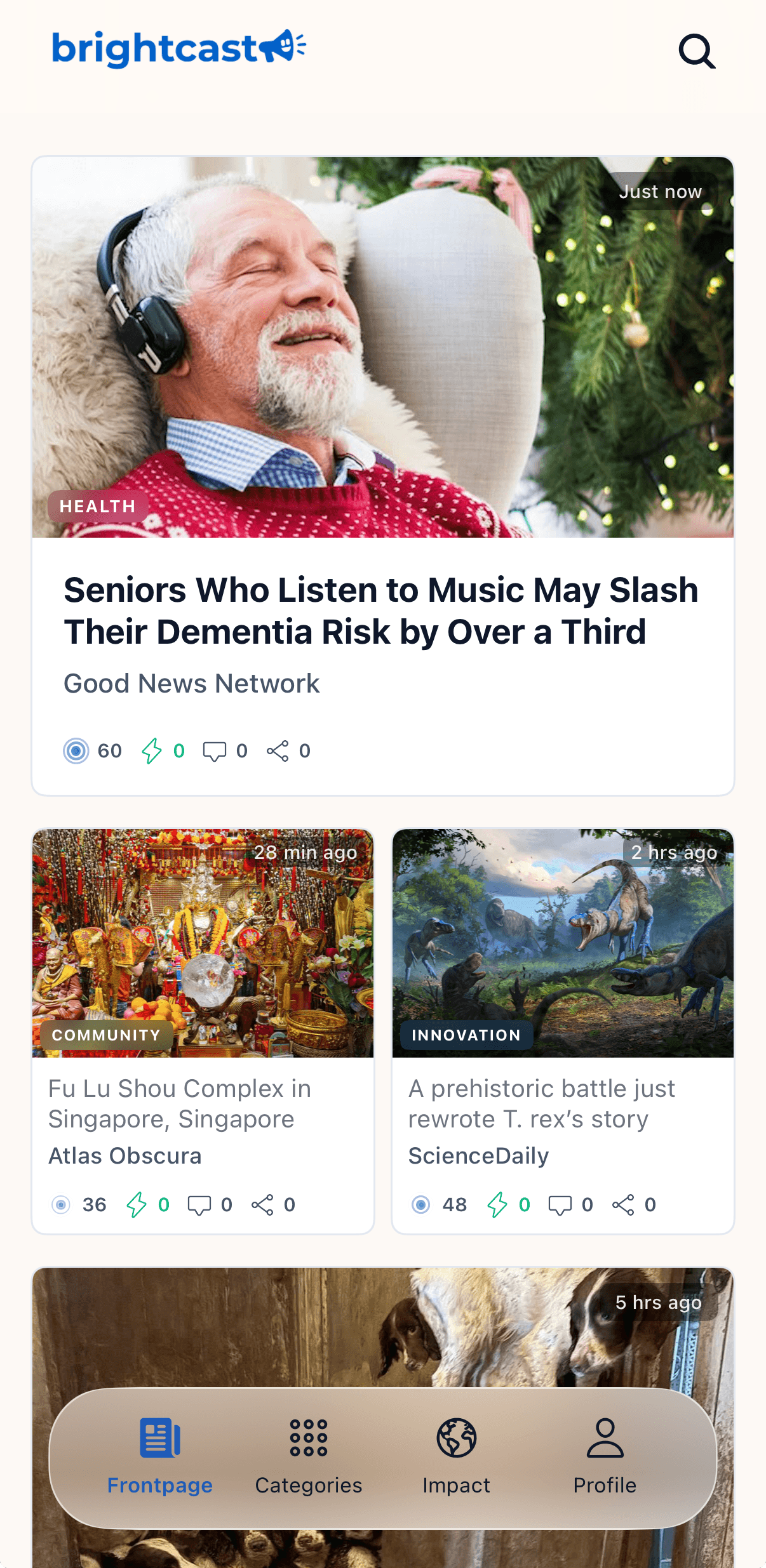Open comments on the dementia article
Image resolution: width=766 pixels, height=1568 pixels.
coord(214,750)
